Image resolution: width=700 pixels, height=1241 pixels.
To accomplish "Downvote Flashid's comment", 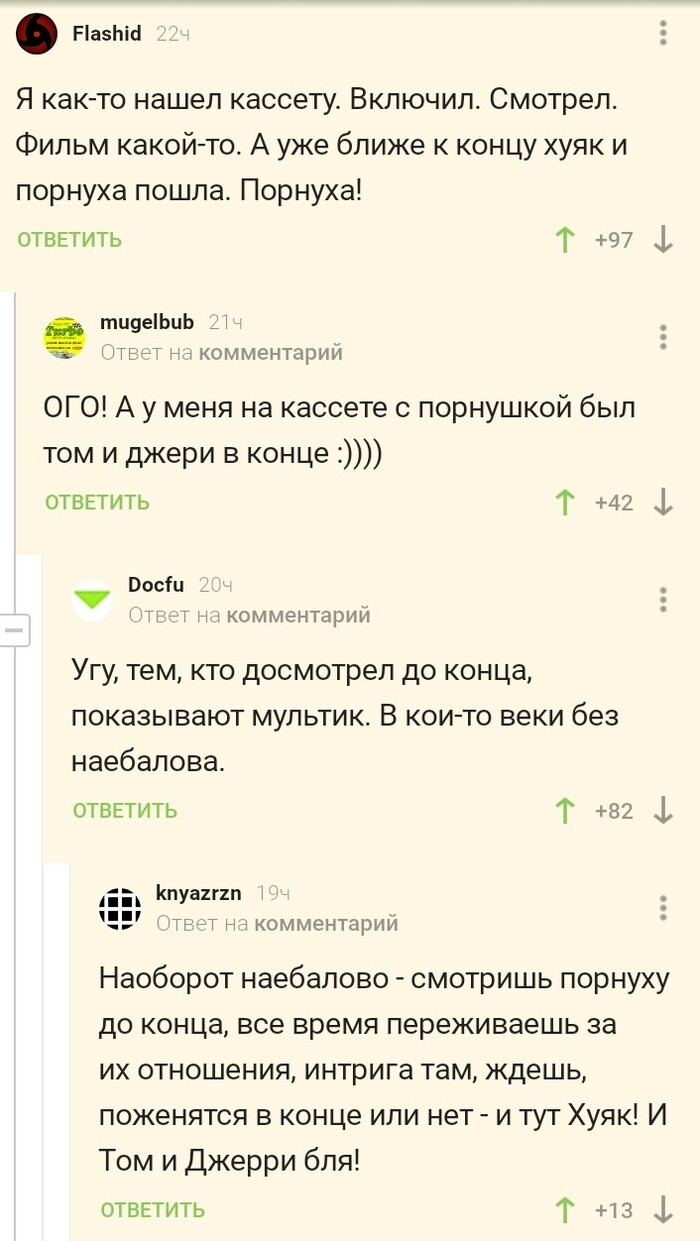I will pyautogui.click(x=662, y=240).
